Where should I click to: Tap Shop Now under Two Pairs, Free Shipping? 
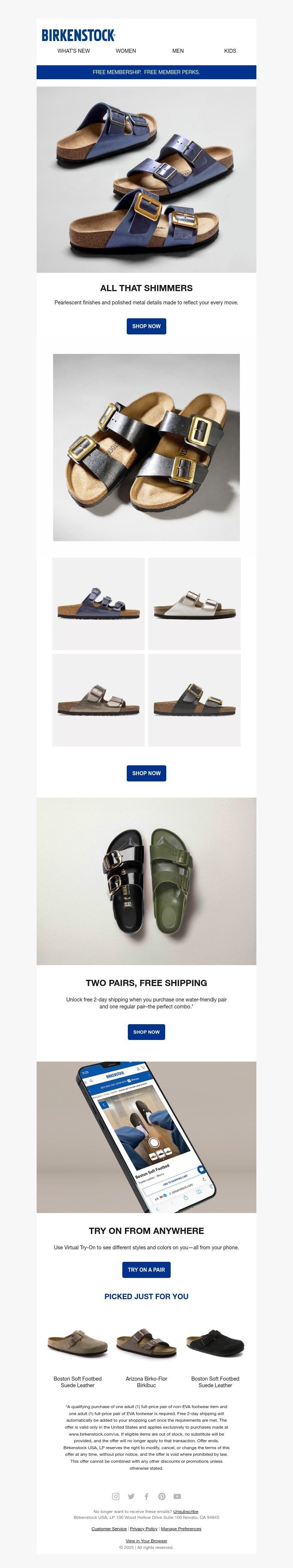tap(146, 1032)
